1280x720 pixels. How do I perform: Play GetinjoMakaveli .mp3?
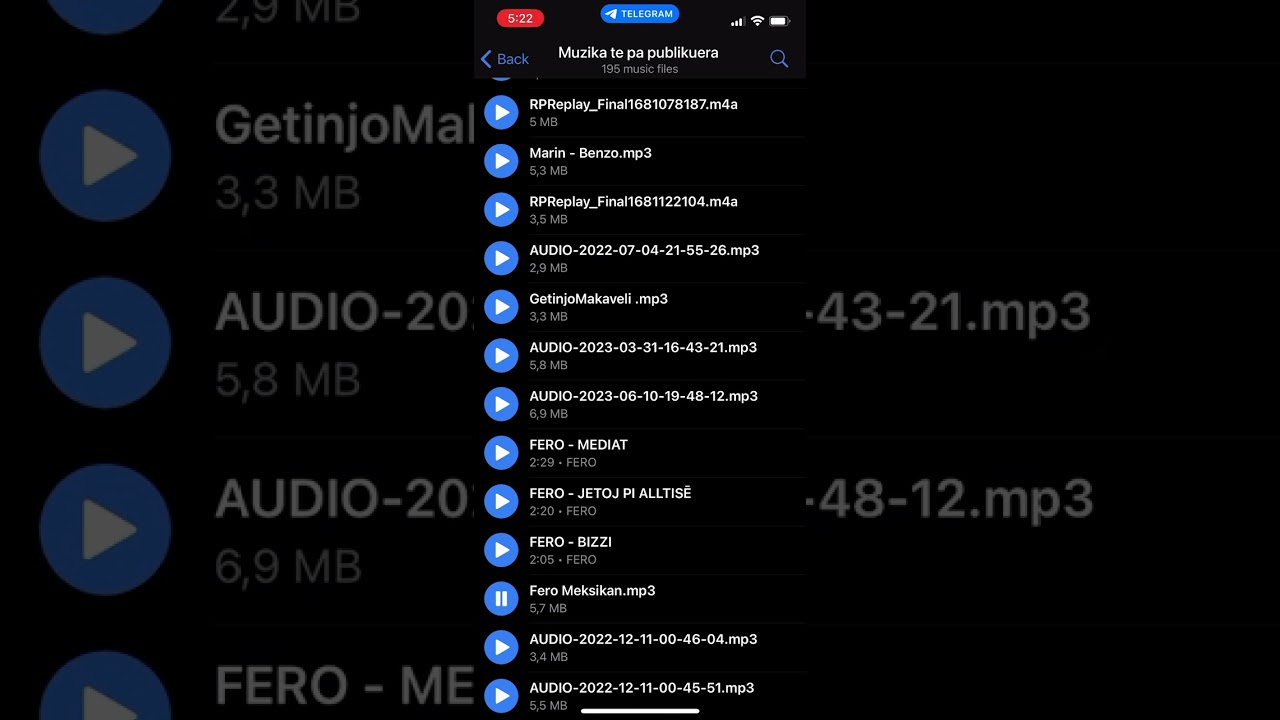point(501,307)
